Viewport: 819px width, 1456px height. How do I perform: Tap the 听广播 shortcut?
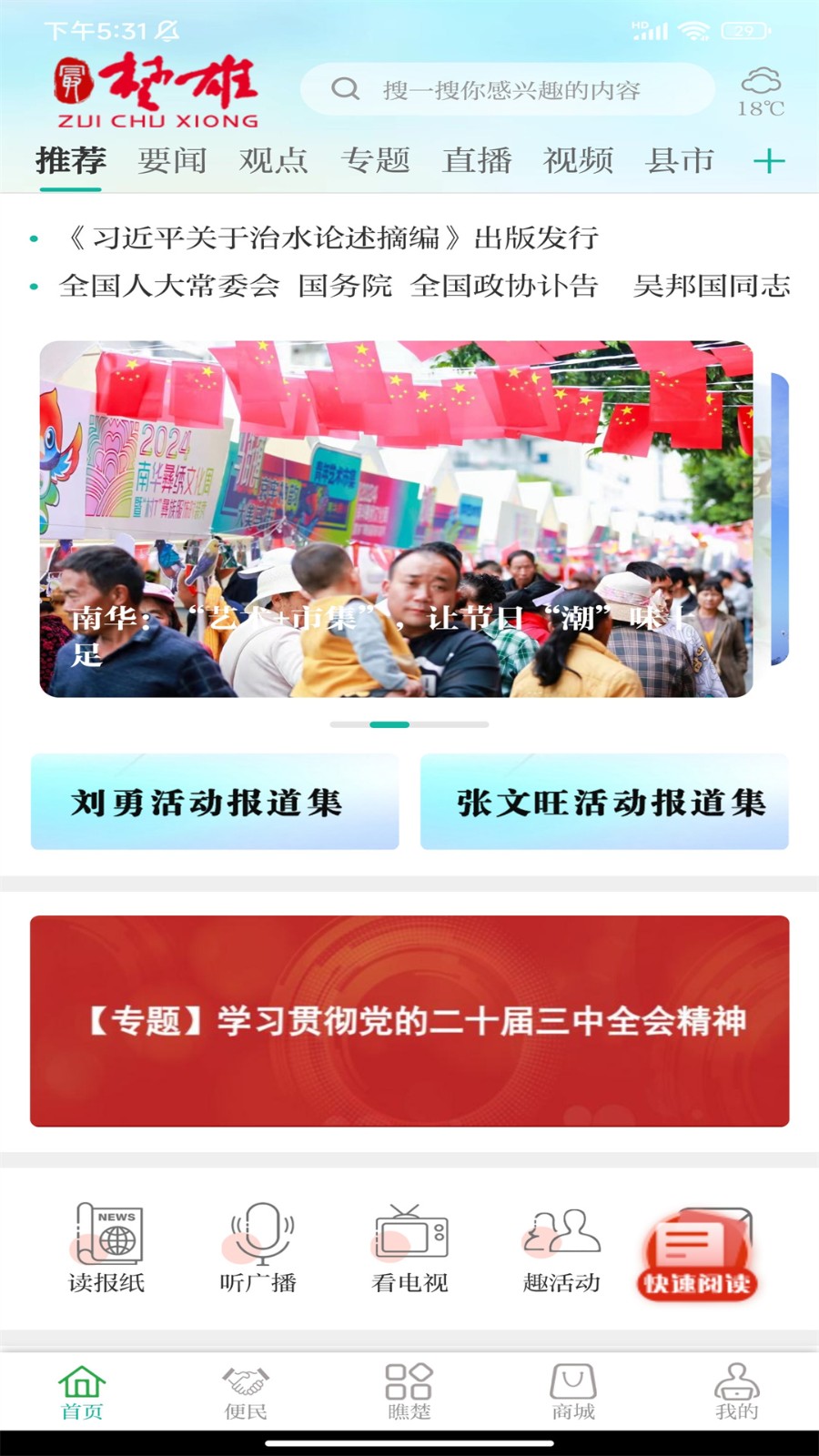(258, 1247)
